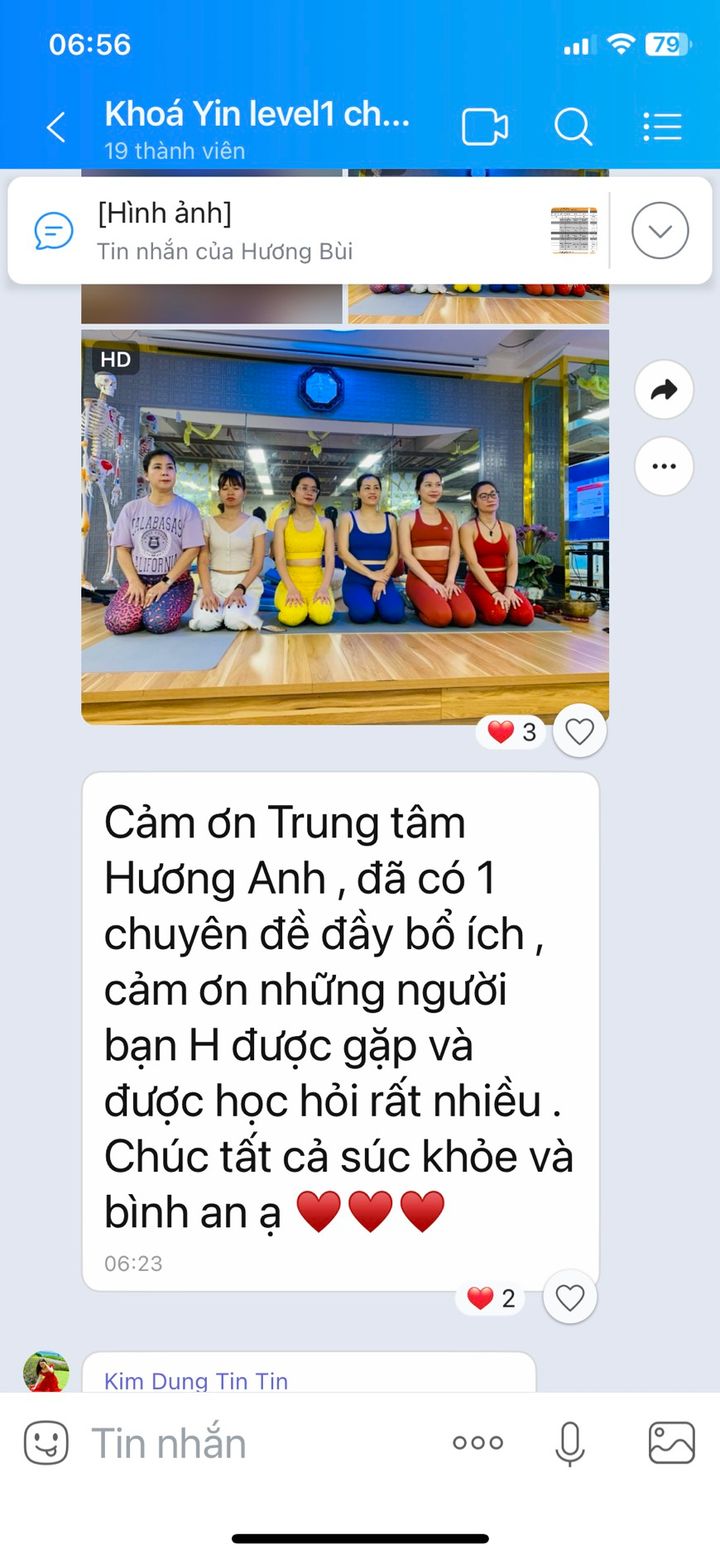Like the Cảm ơn Trung tâm message
The image size is (720, 1559).
pyautogui.click(x=570, y=1298)
